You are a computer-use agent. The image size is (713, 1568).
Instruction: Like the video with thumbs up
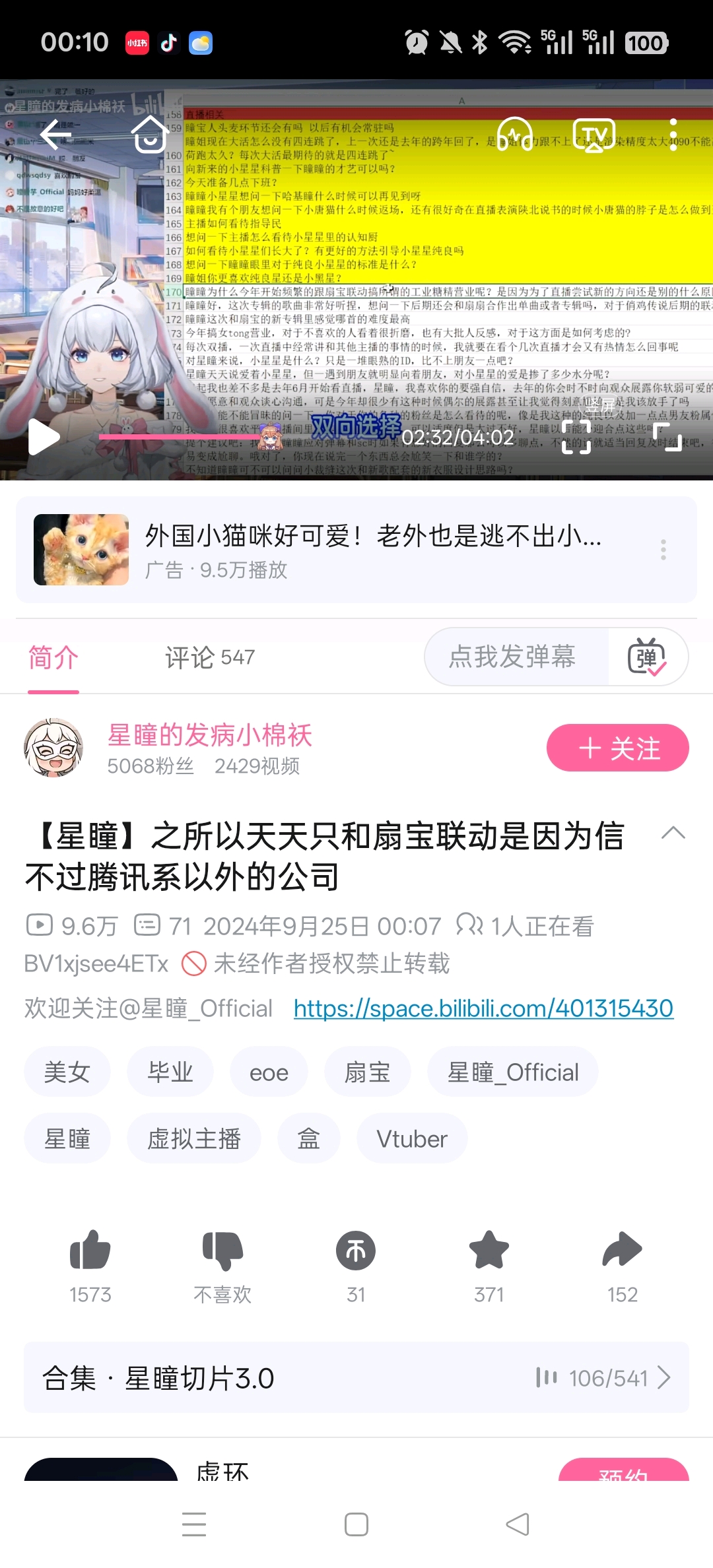[90, 1251]
